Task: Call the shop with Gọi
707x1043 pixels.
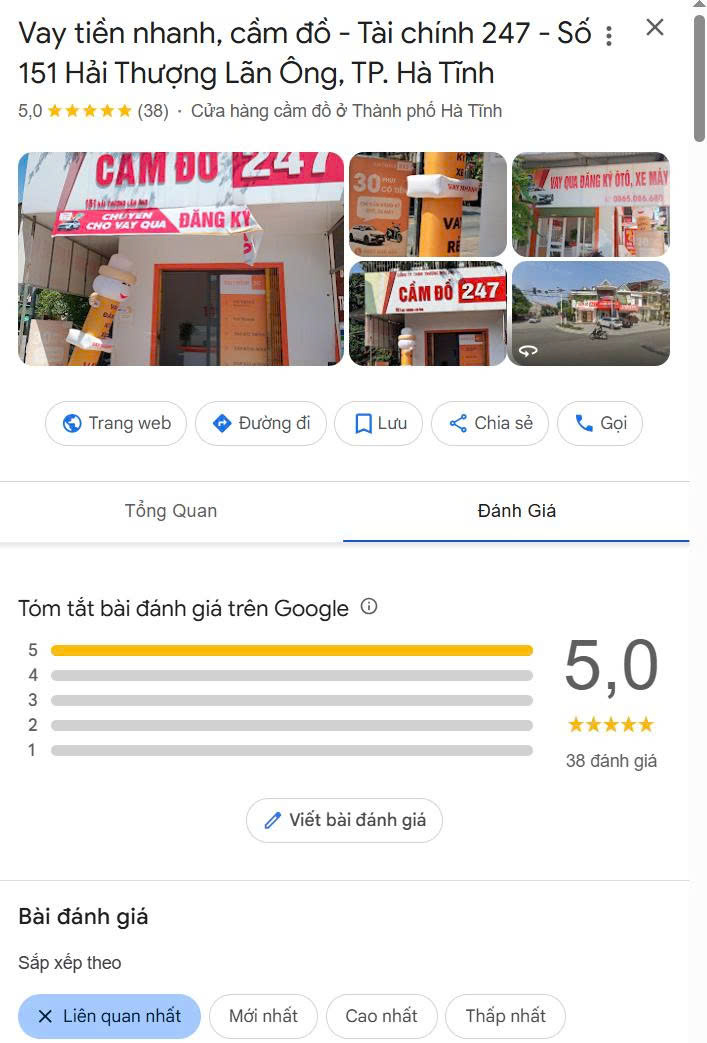Action: coord(600,423)
